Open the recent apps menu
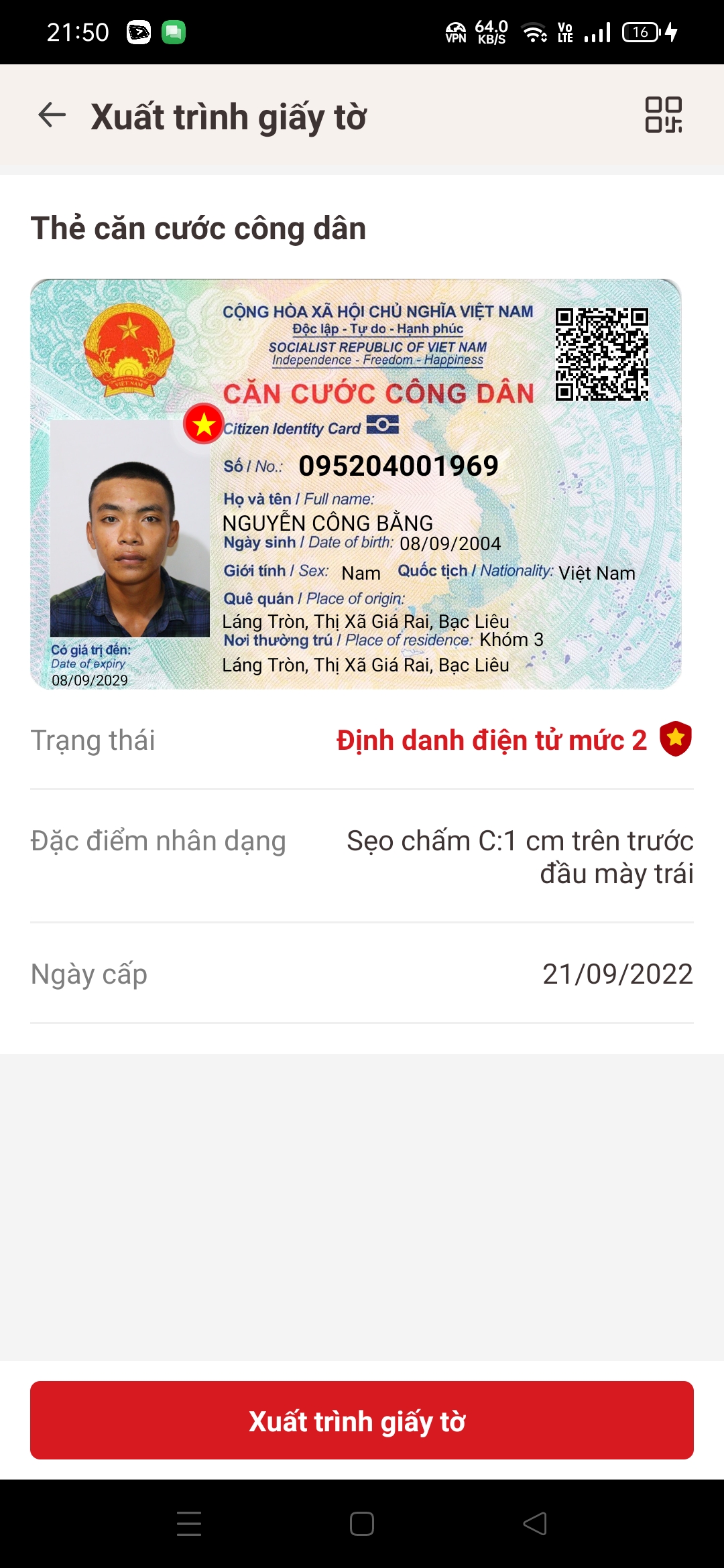 pyautogui.click(x=189, y=1524)
